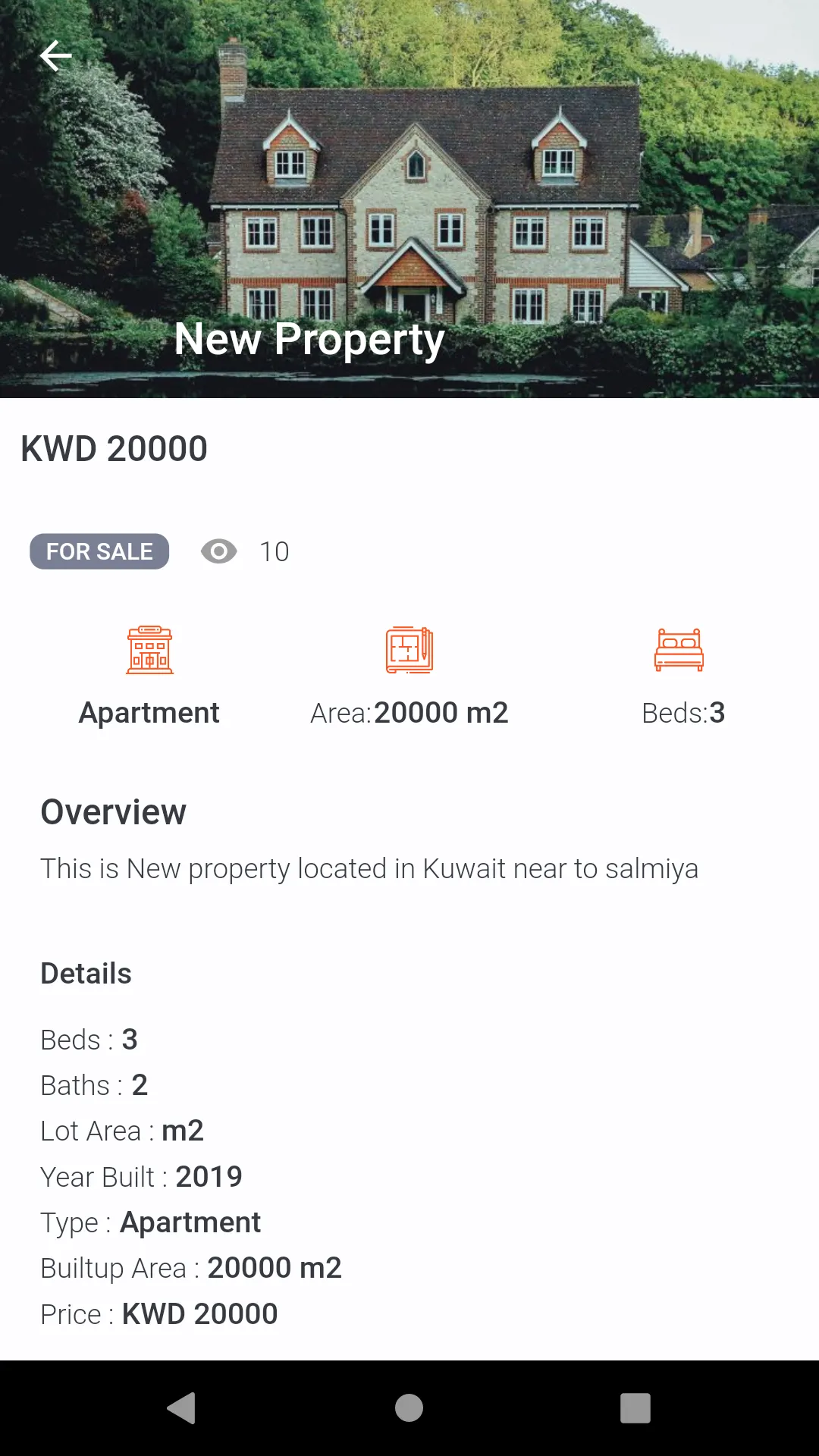This screenshot has height=1456, width=819.
Task: Open the New Property header photo
Action: click(409, 199)
